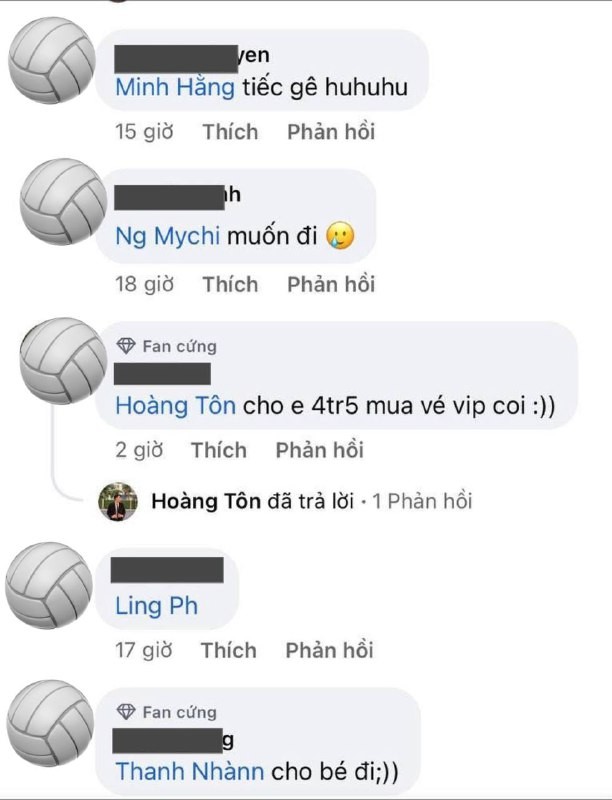Open Thanh Nhànn's tagged profile
The width and height of the screenshot is (612, 800).
[x=190, y=773]
